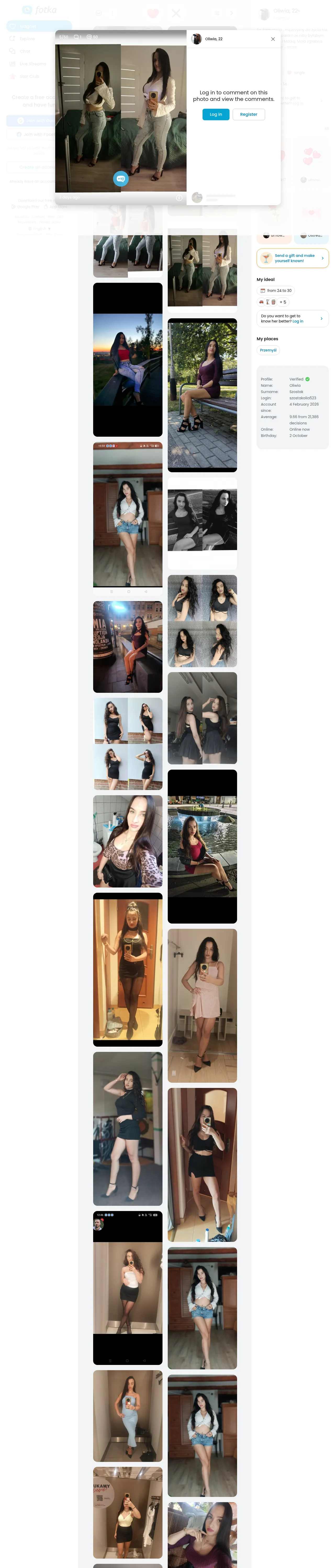Tap Log in link to know her better
The image size is (336, 1568).
pyautogui.click(x=298, y=321)
